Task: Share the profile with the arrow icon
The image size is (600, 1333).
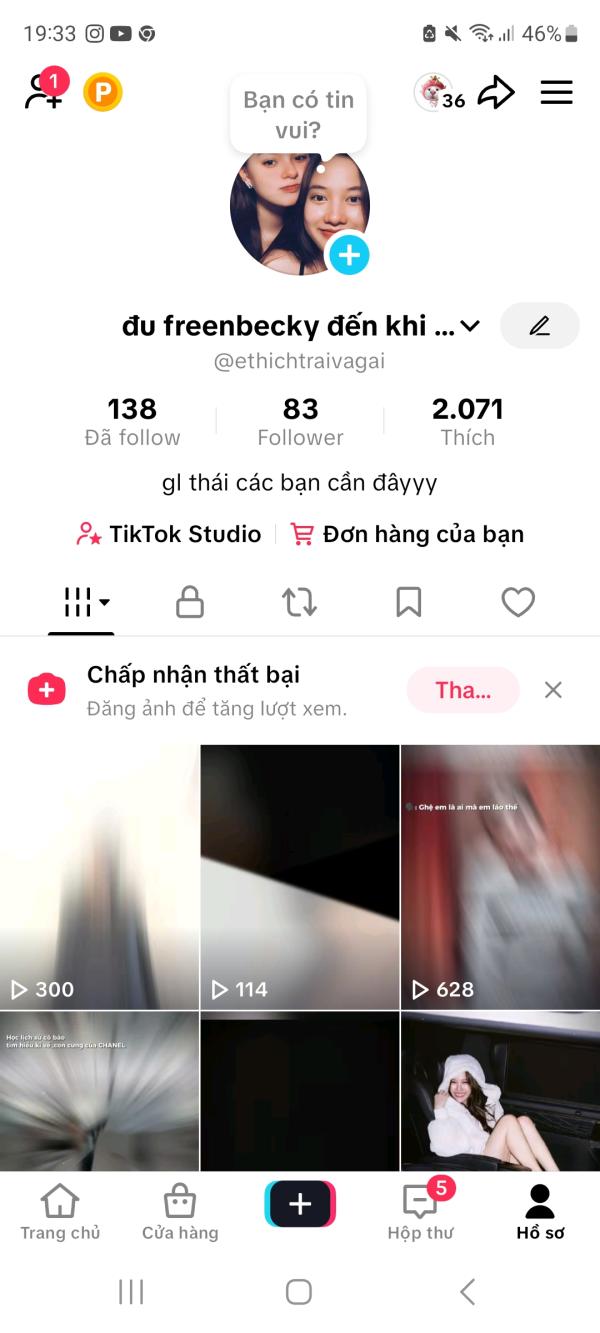Action: tap(496, 93)
